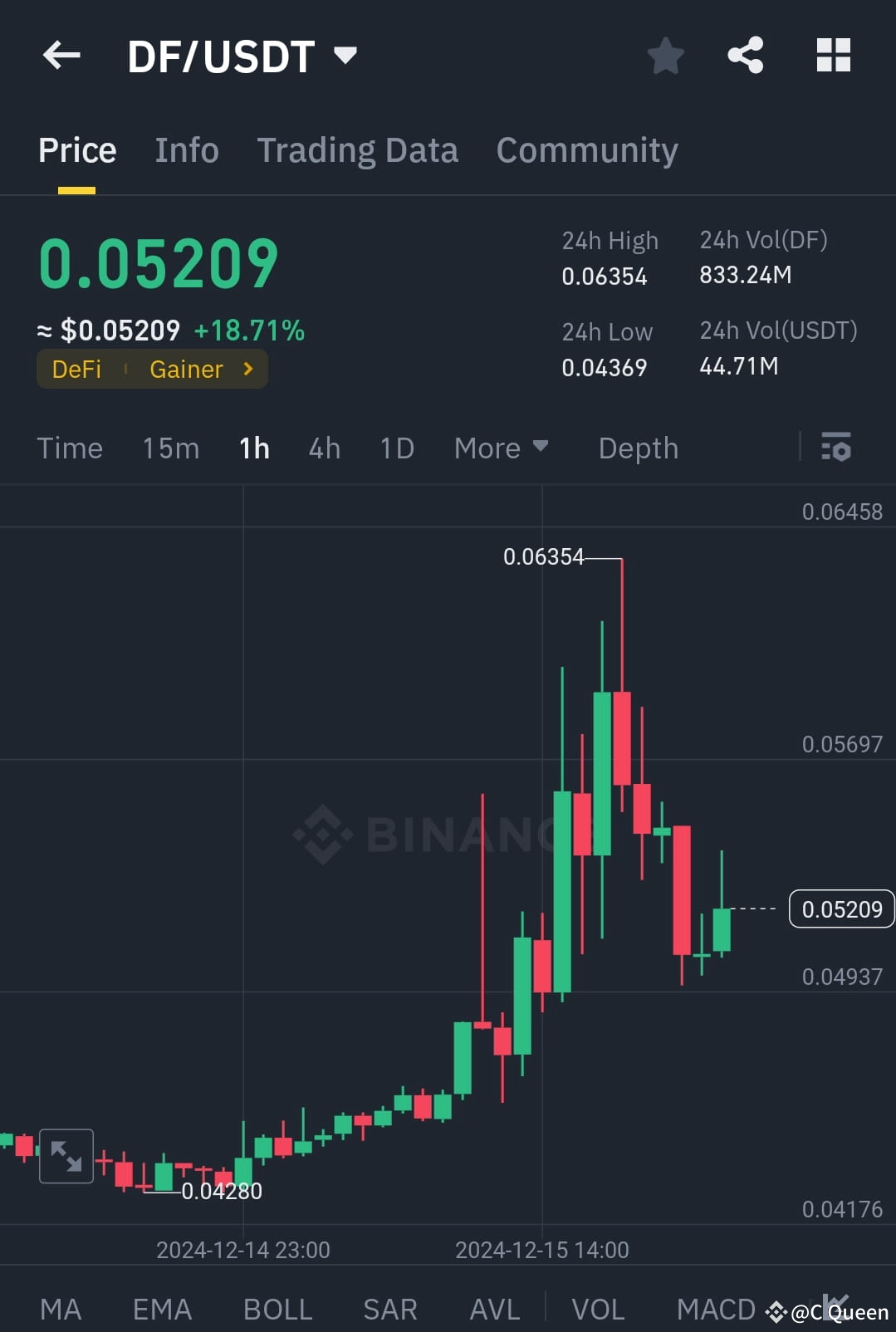
Task: Open the Depth view
Action: point(637,448)
